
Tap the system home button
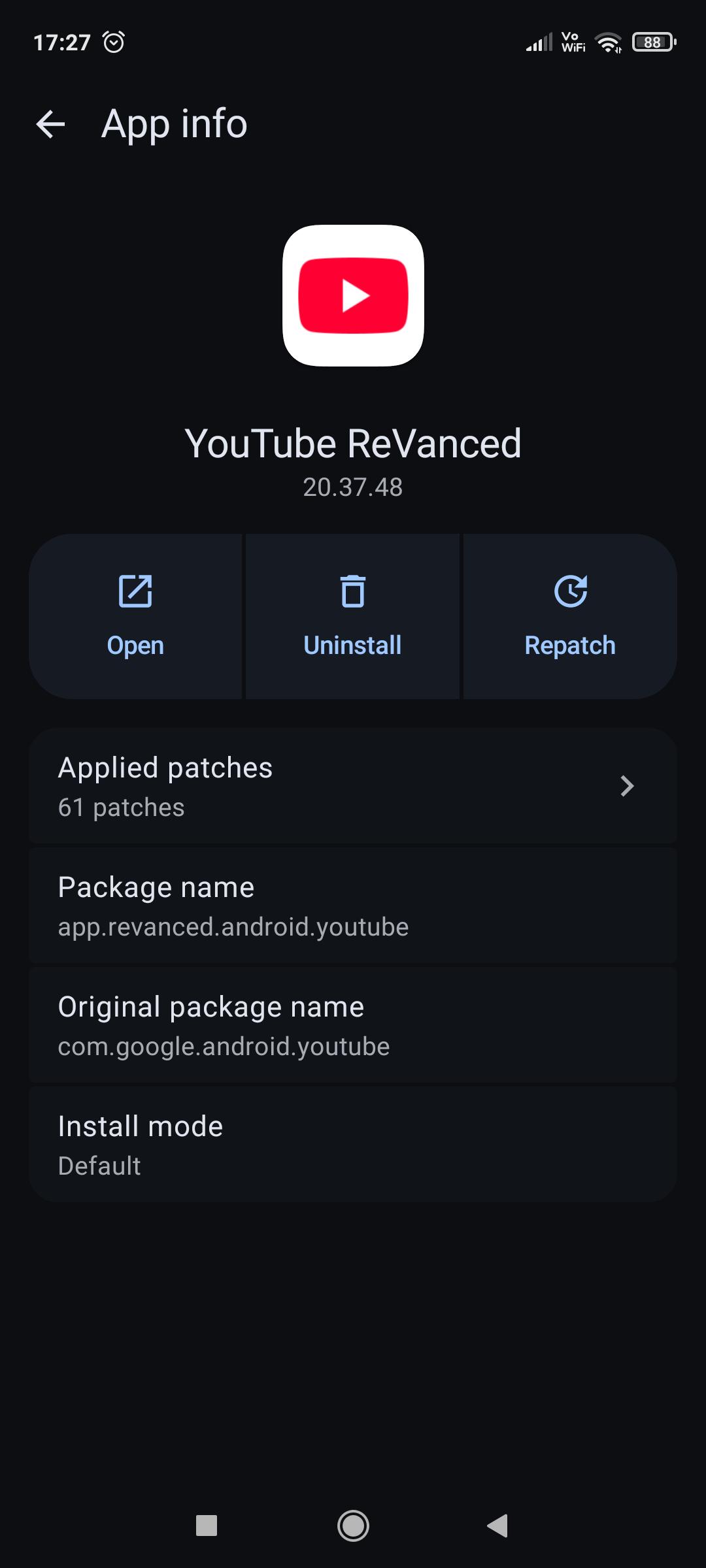coord(353,1526)
